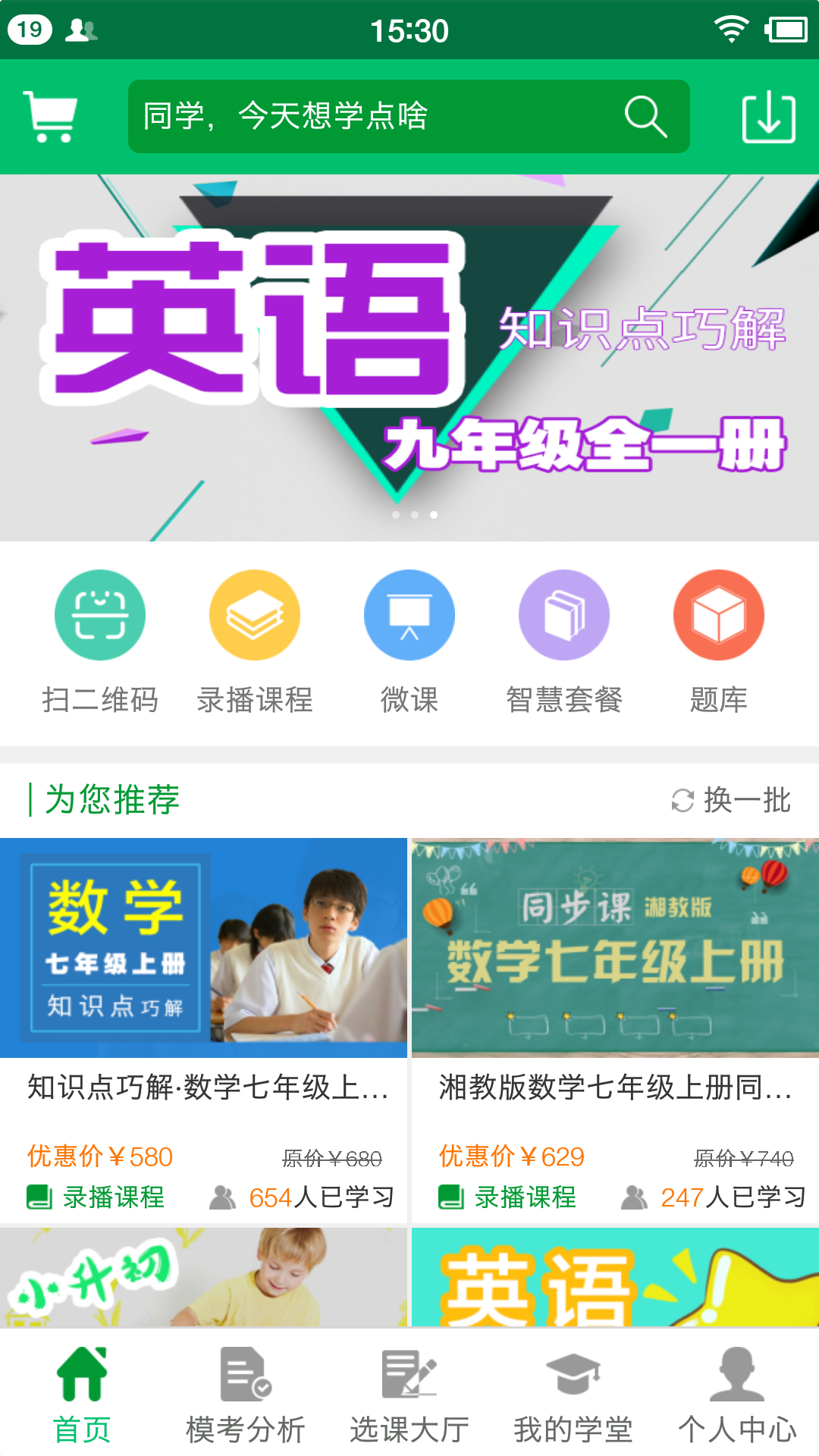Open the 英语 九年级全一册 banner
Viewport: 819px width, 1456px height.
(x=409, y=356)
